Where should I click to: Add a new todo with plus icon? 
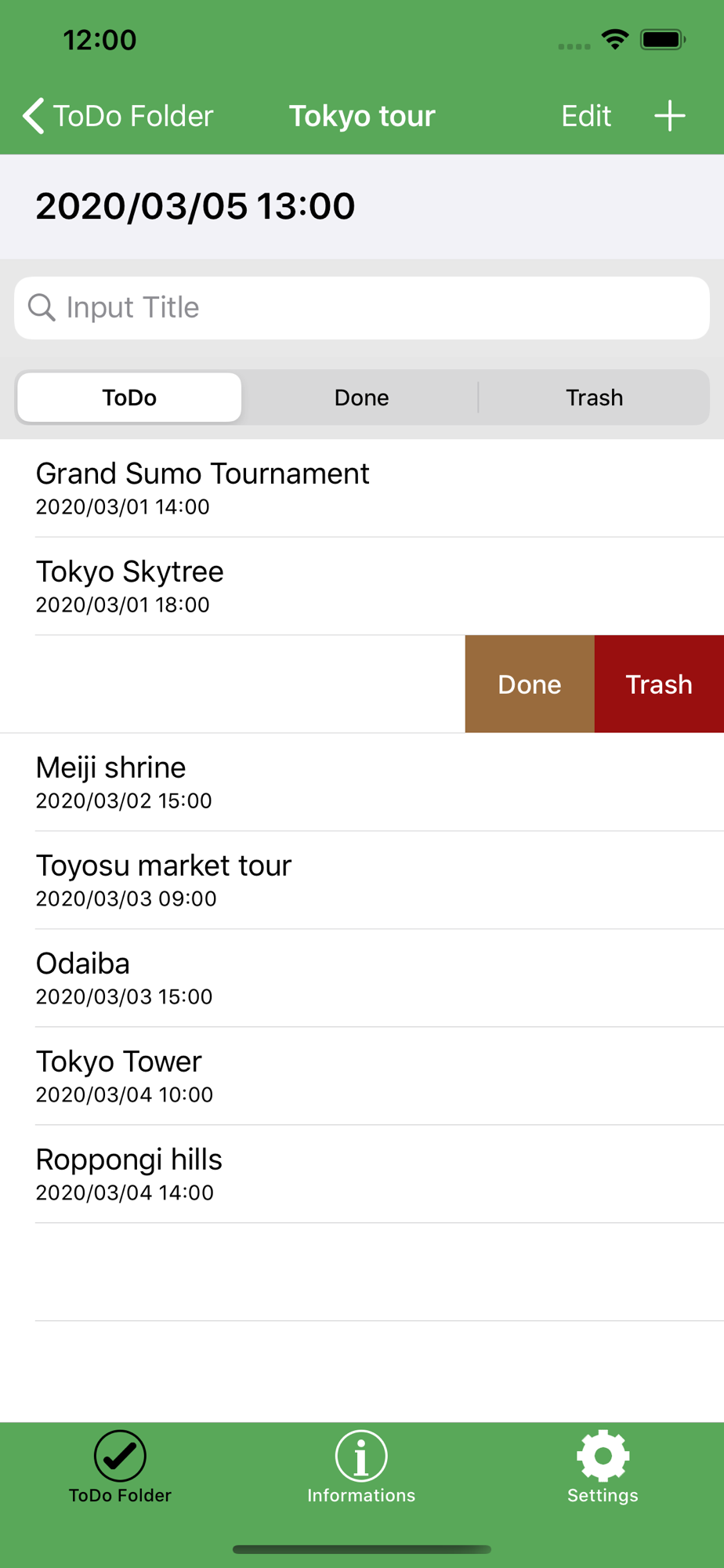(x=670, y=116)
